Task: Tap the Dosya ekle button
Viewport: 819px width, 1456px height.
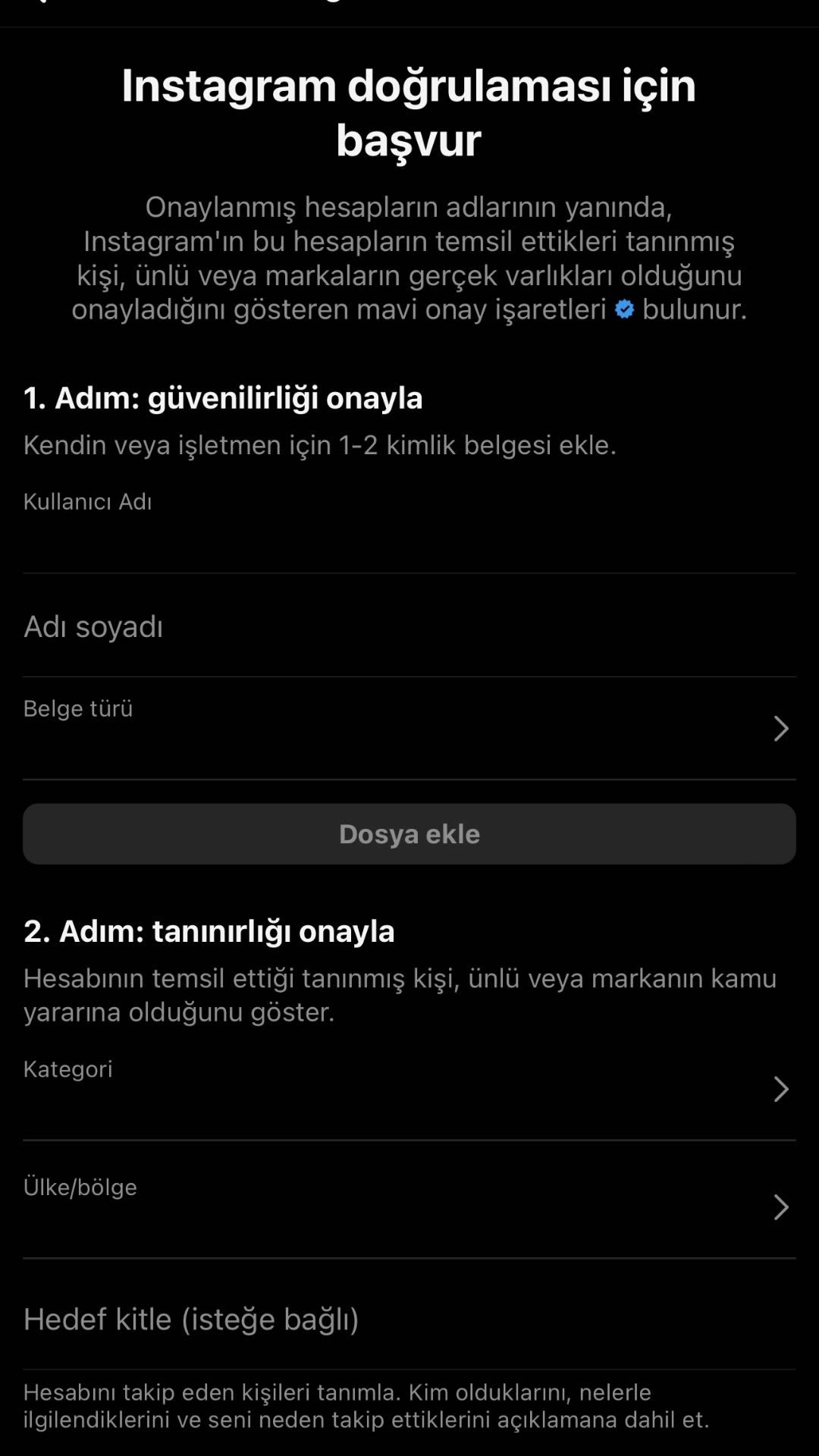Action: coord(409,834)
